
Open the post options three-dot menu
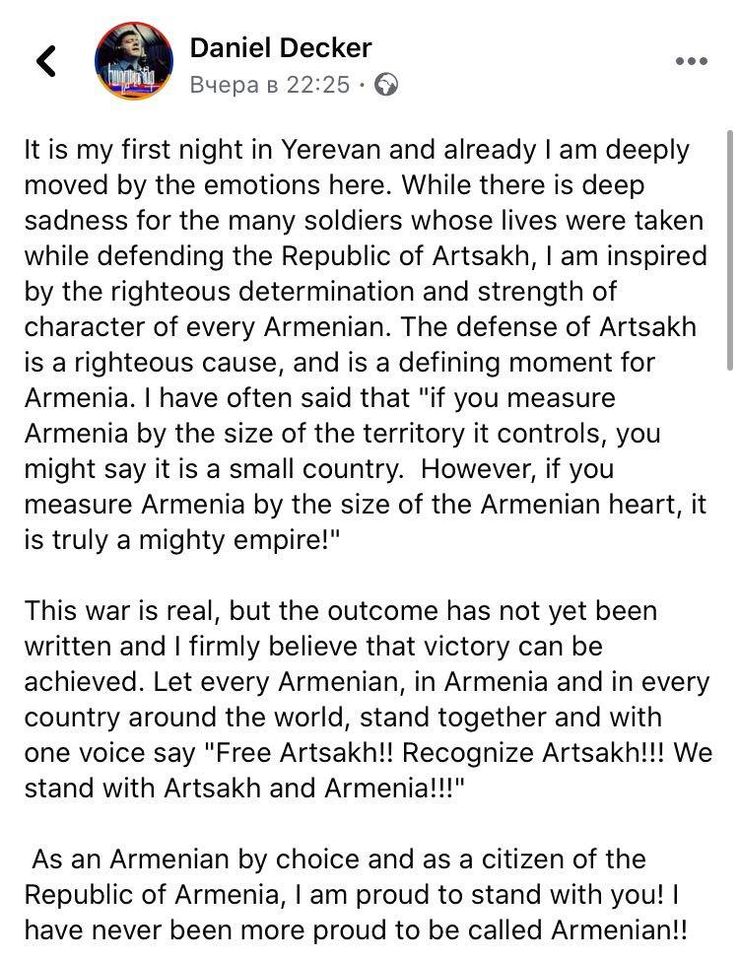click(x=691, y=61)
